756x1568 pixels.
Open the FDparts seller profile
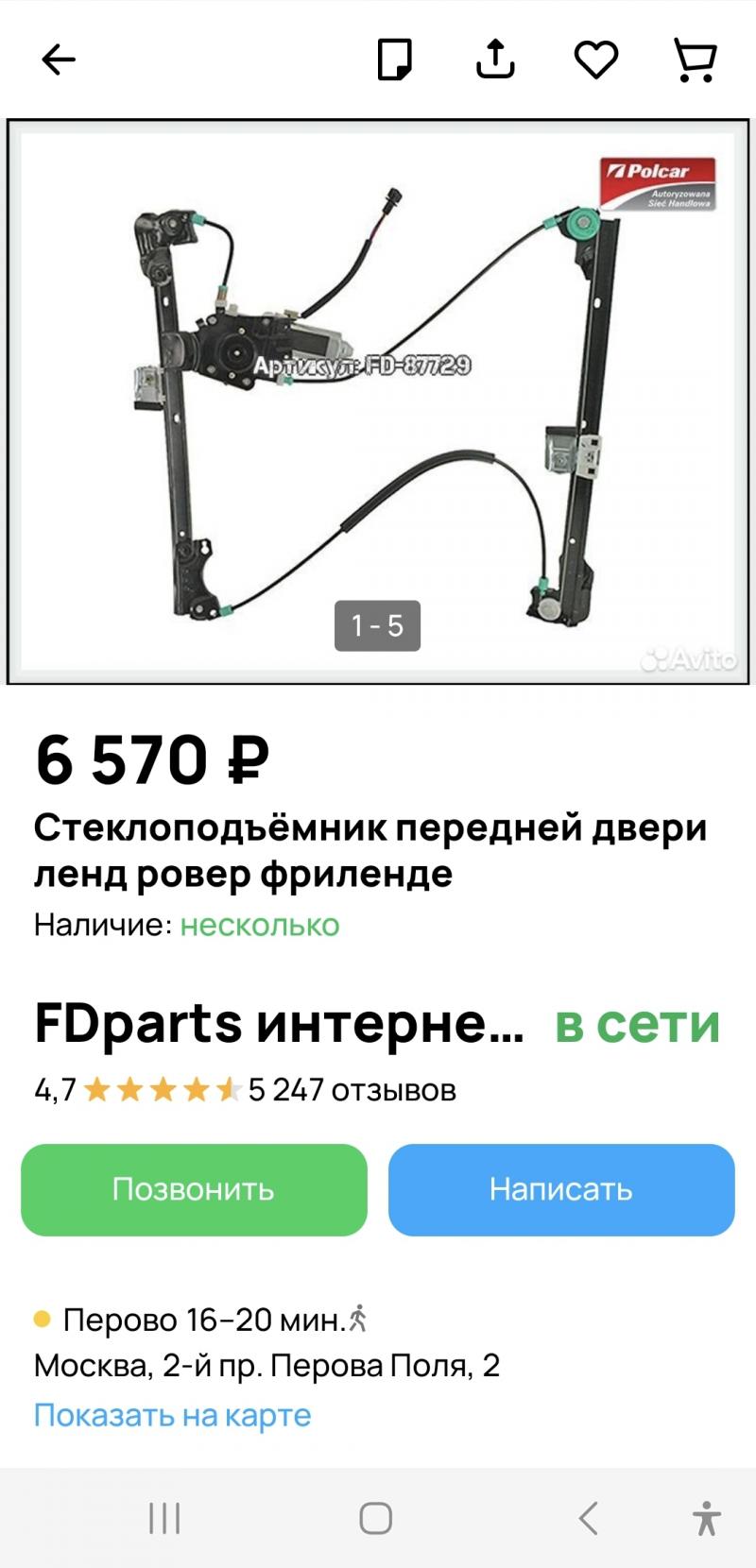point(280,1024)
